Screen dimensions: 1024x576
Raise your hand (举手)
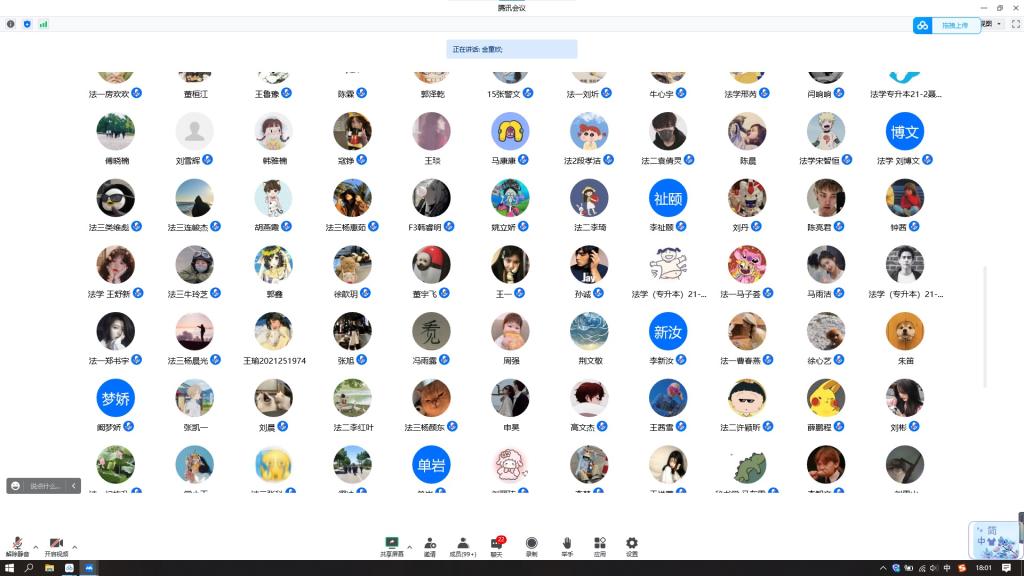coord(566,545)
